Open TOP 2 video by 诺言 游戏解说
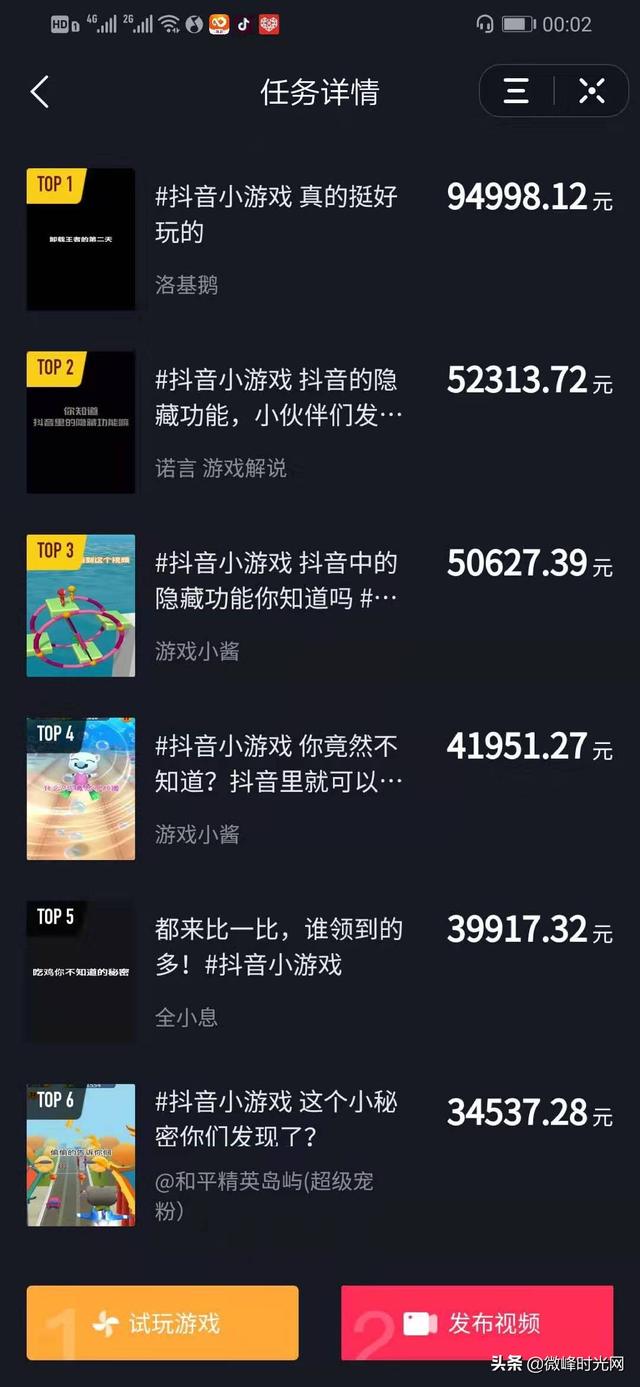The image size is (640, 1387). coord(320,422)
